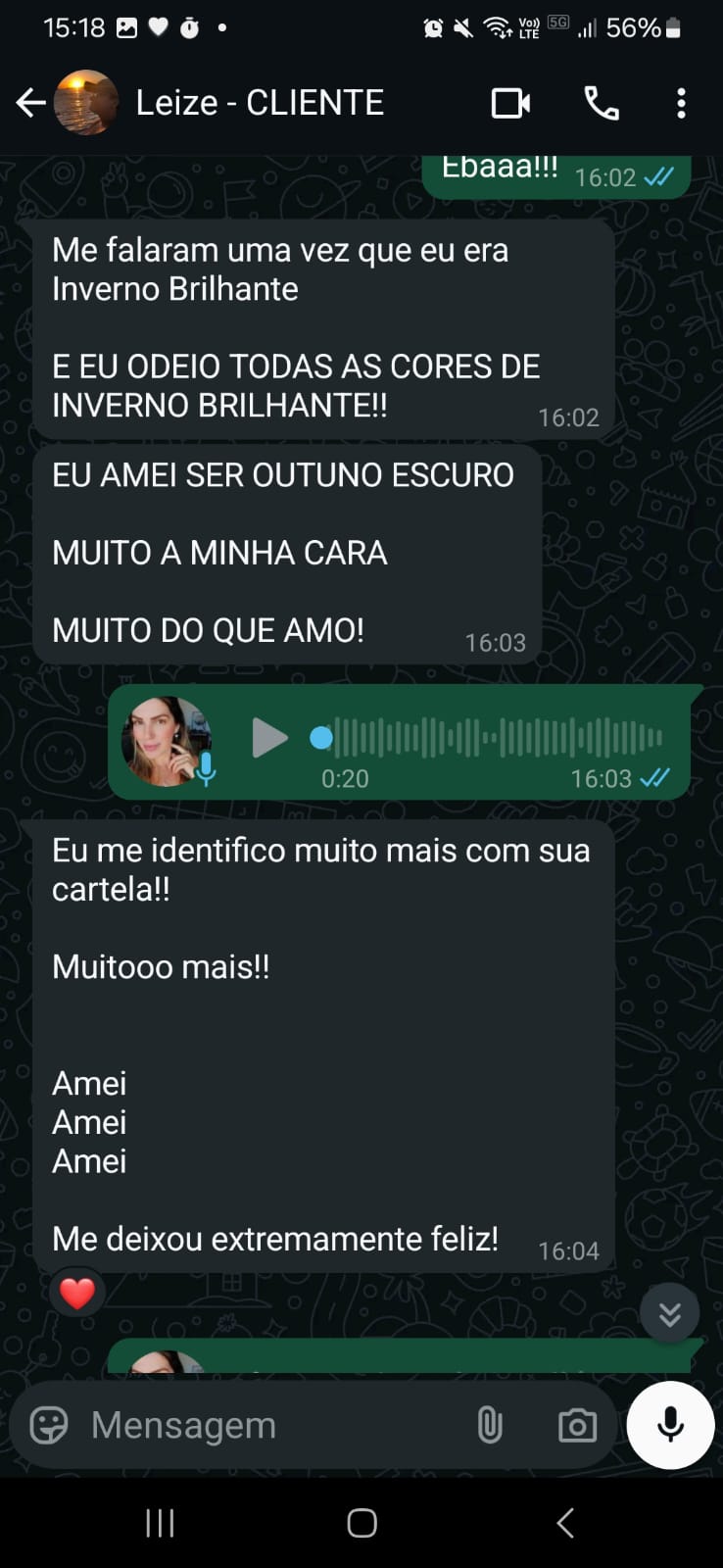Play the 0:20 voice message
Image resolution: width=723 pixels, height=1568 pixels.
269,739
